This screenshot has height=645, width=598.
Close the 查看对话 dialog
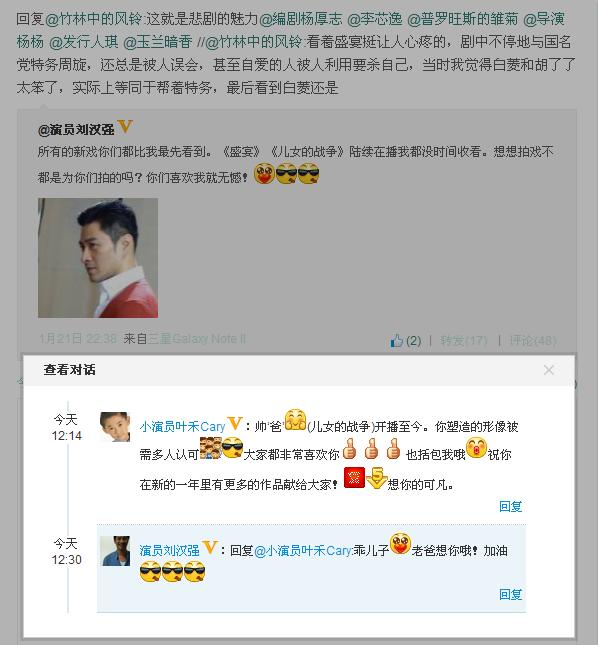point(549,370)
